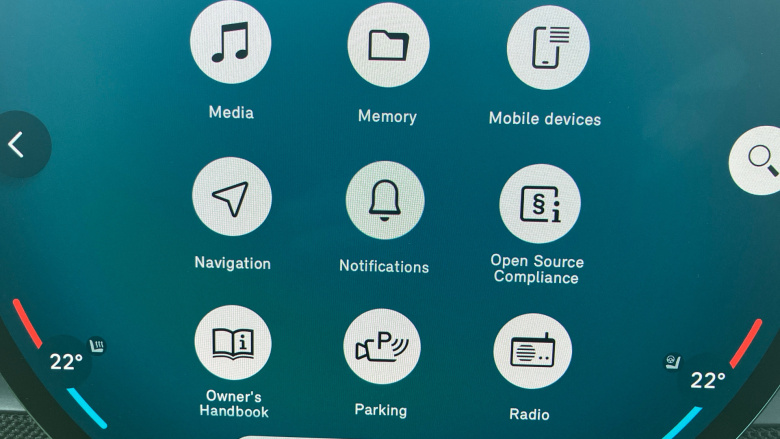Tap the right seat heating icon
This screenshot has height=439, width=780.
674,362
